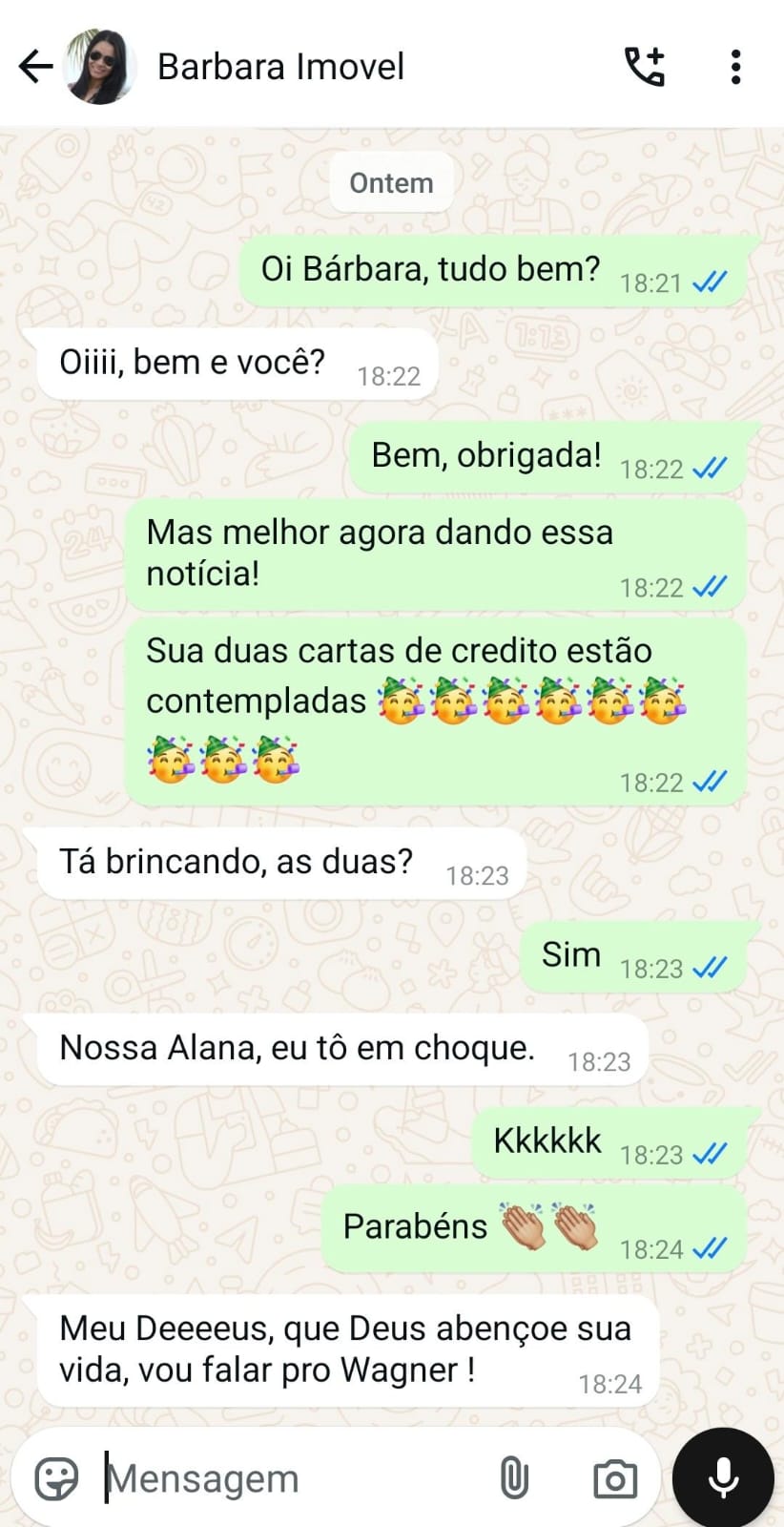Click the 'Mensagem' text input field
784x1527 pixels.
click(238, 1477)
